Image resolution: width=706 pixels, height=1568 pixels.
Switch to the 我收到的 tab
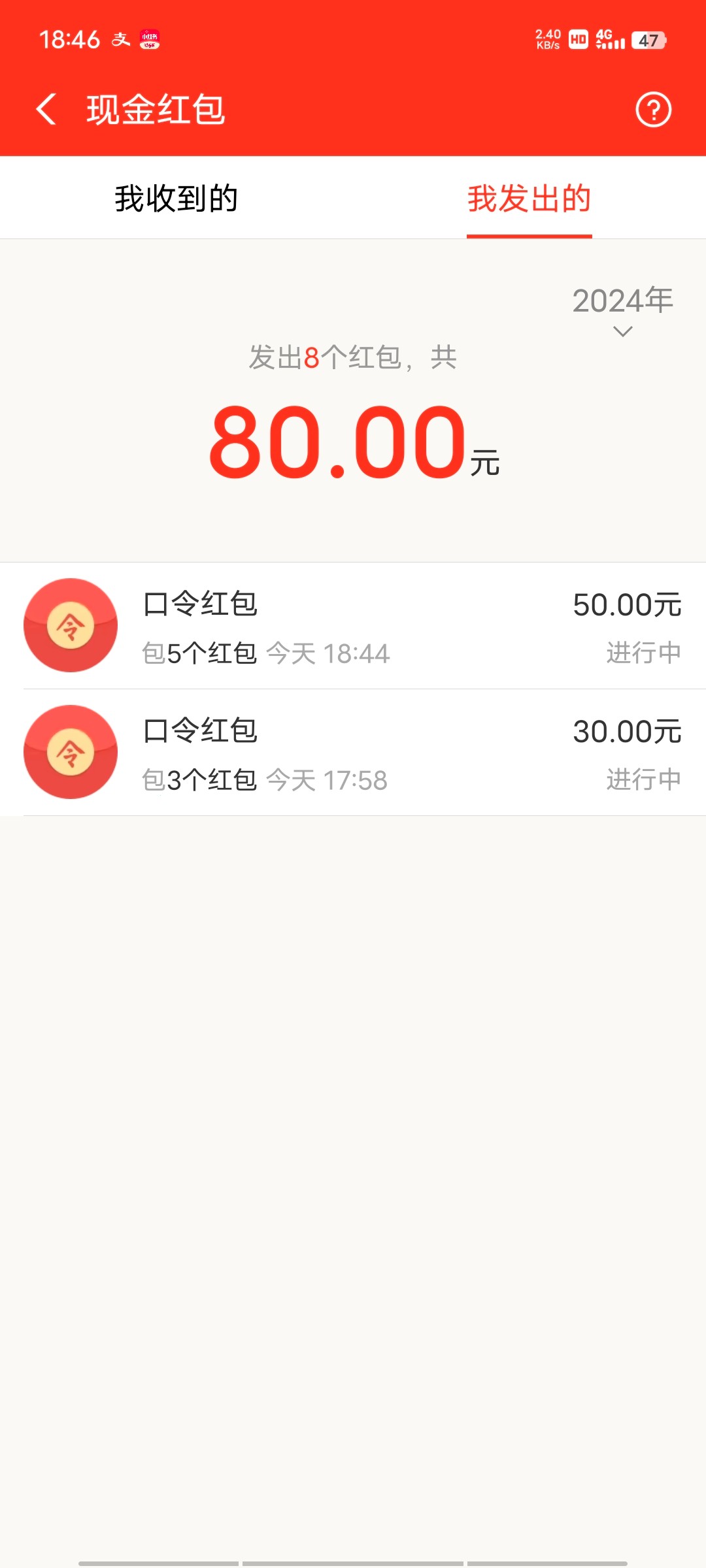coord(176,199)
